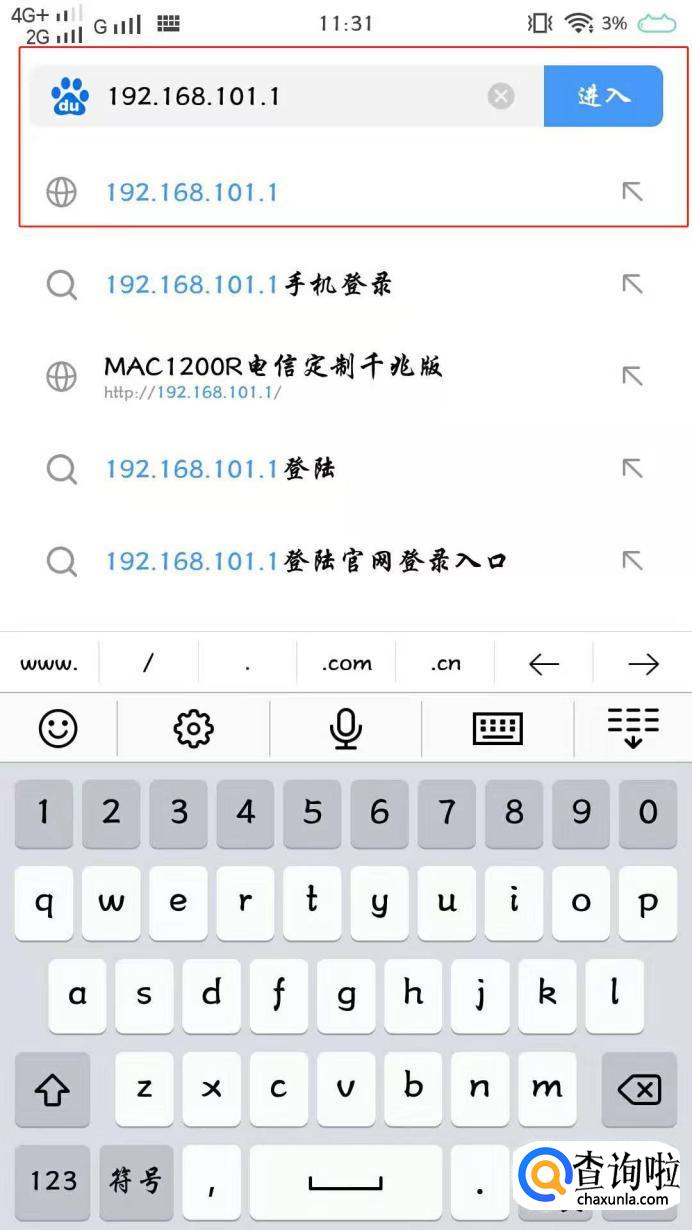The image size is (692, 1230).
Task: Open keyboard settings gear
Action: (193, 727)
